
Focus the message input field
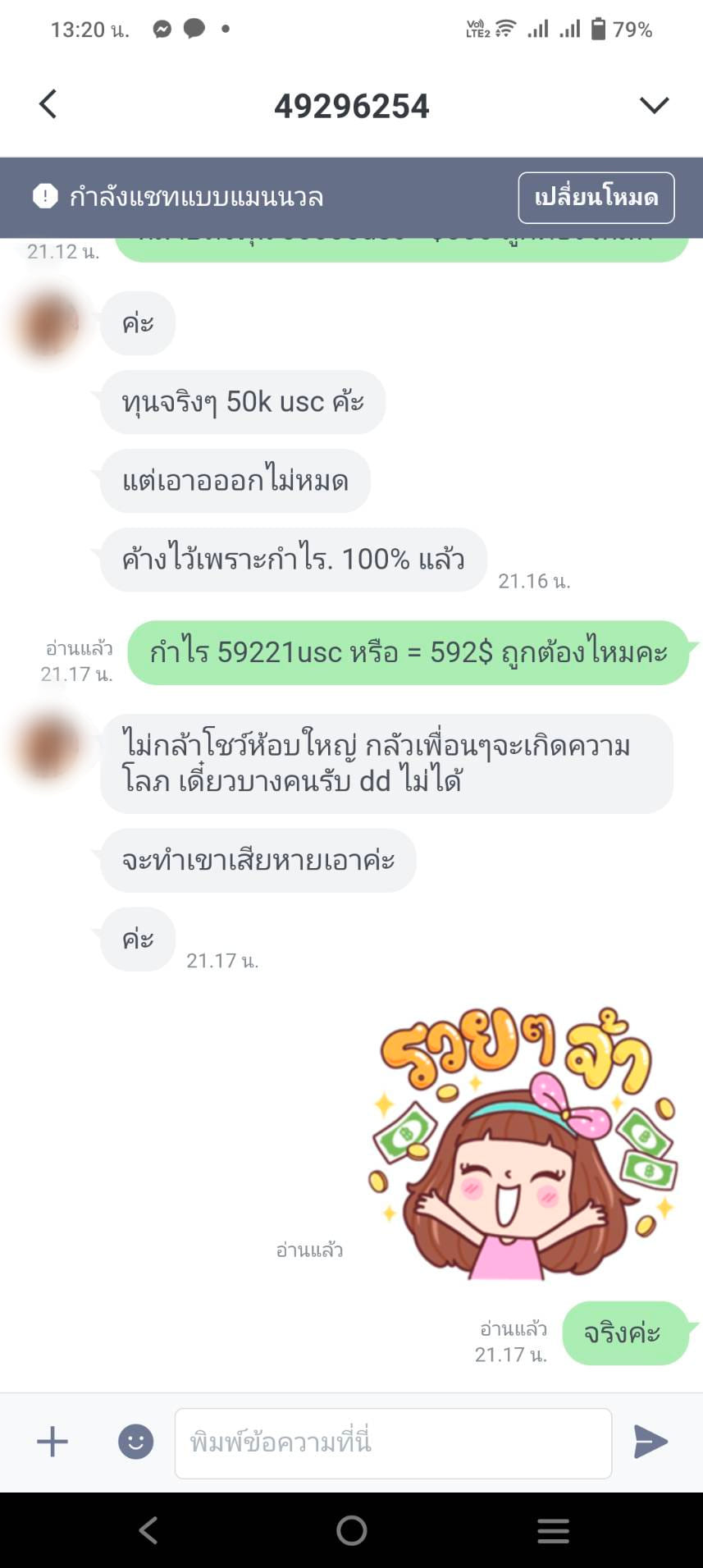click(x=393, y=1442)
